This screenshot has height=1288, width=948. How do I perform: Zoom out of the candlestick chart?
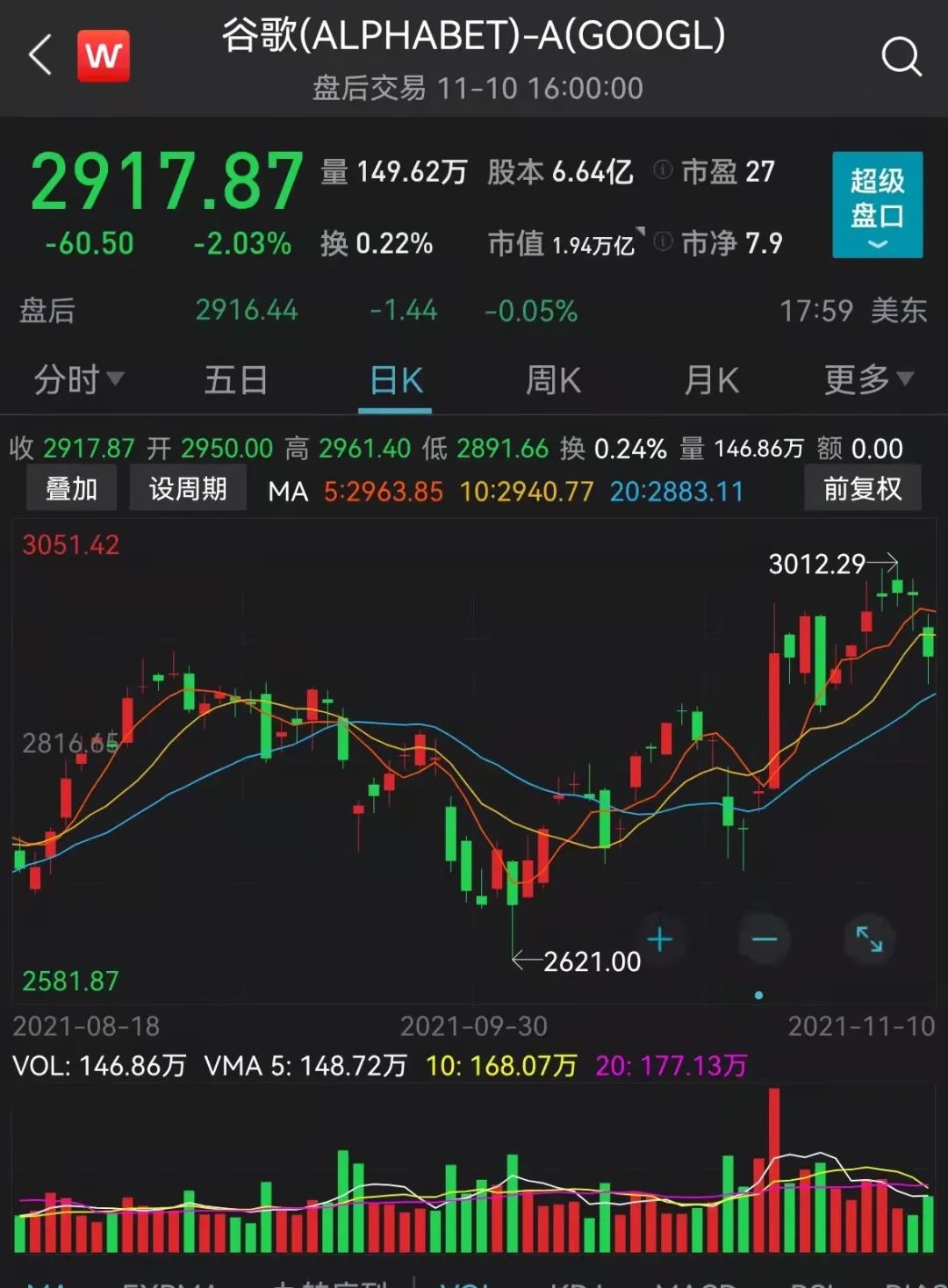click(764, 939)
